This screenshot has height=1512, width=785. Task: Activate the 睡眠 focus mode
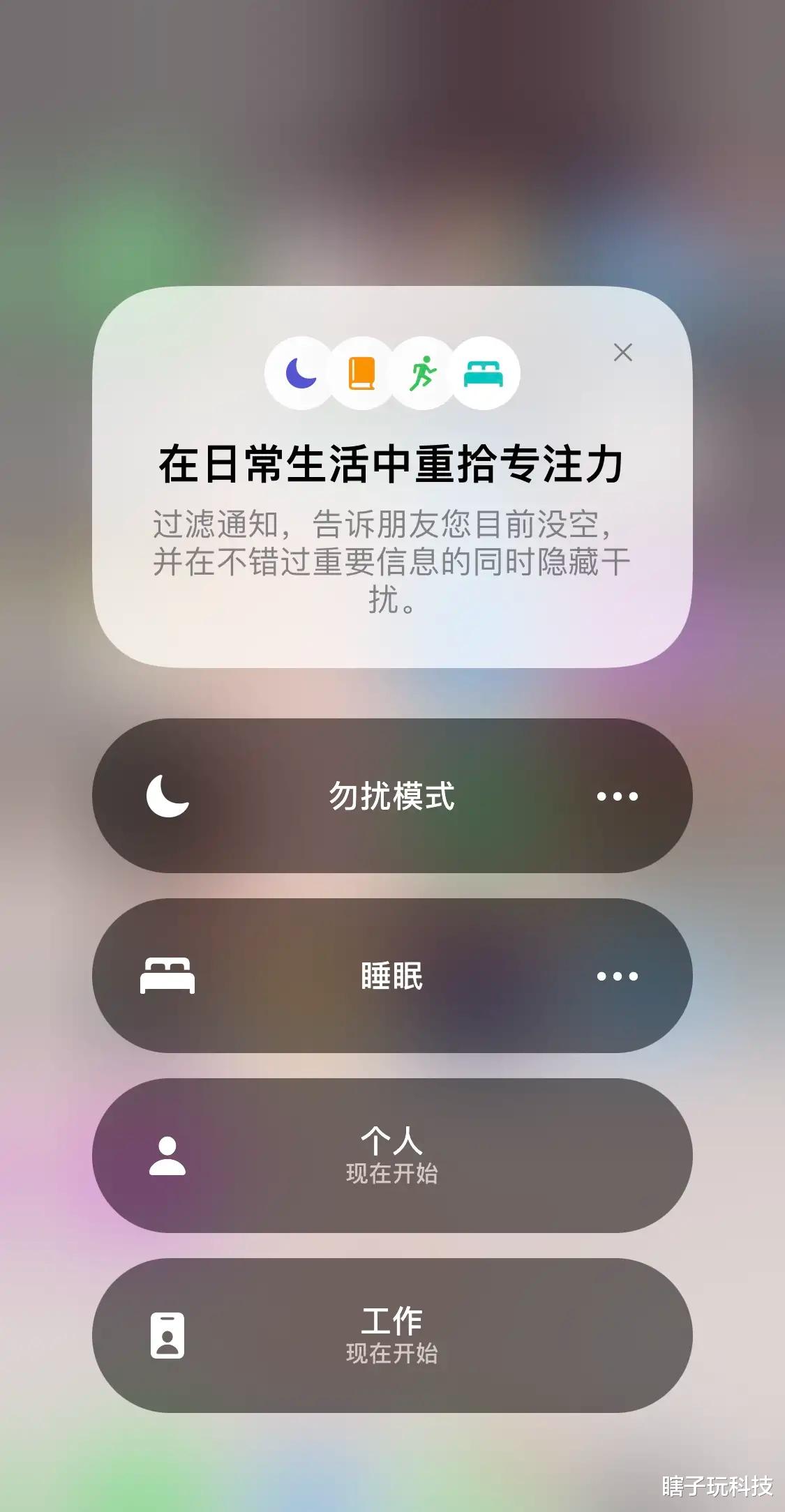[392, 977]
